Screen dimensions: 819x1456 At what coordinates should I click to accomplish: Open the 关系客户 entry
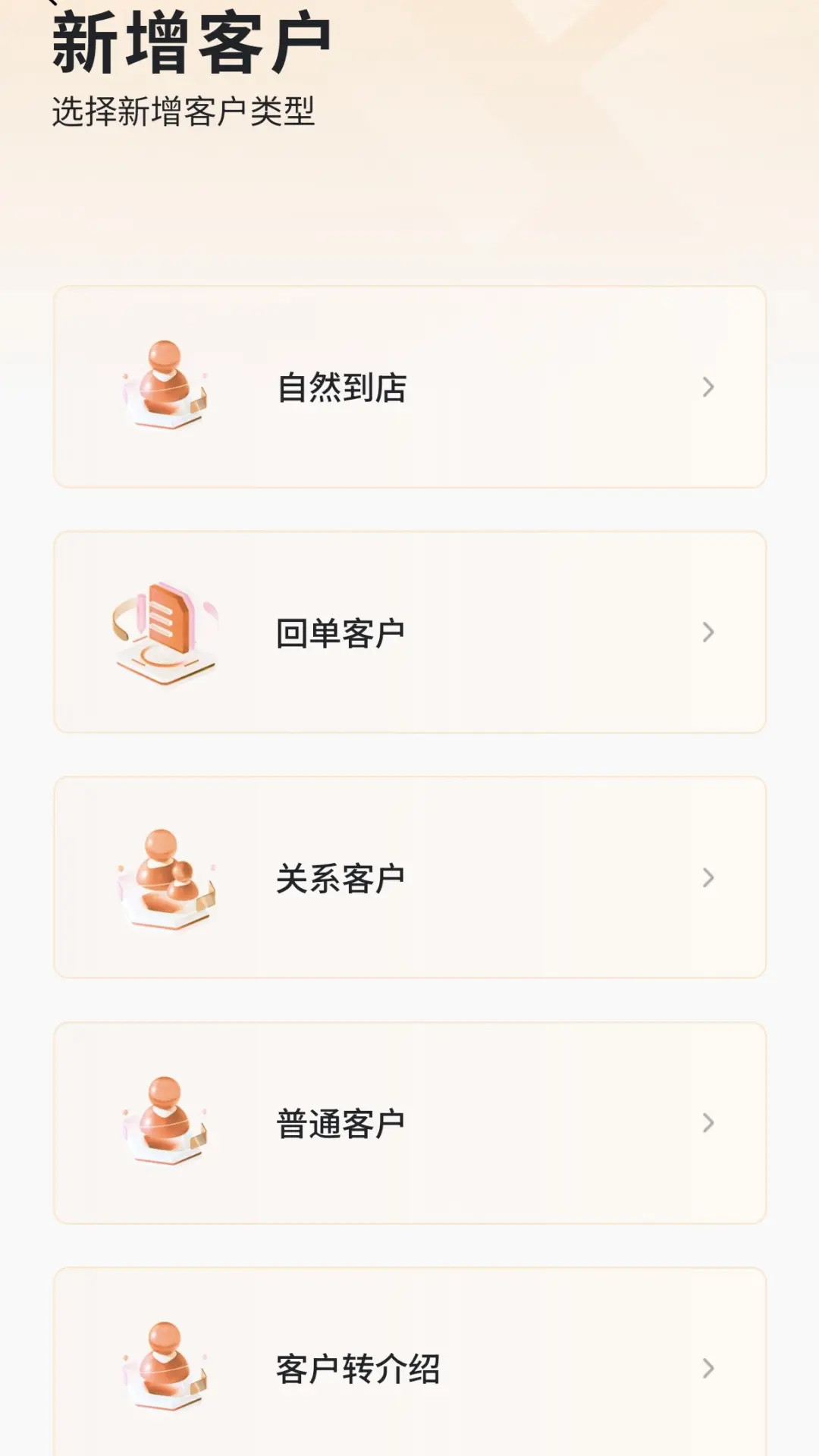click(409, 876)
